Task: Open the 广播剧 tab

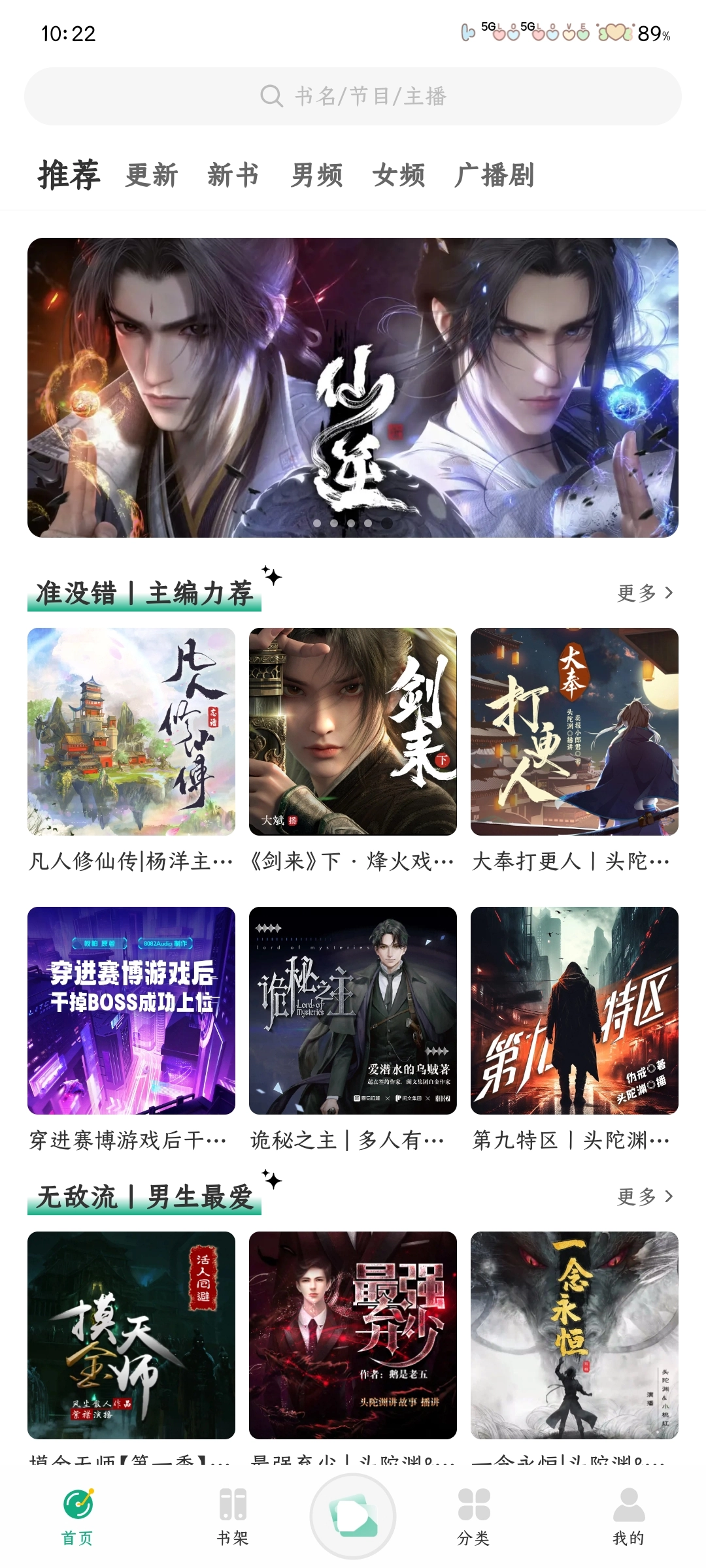Action: point(494,175)
